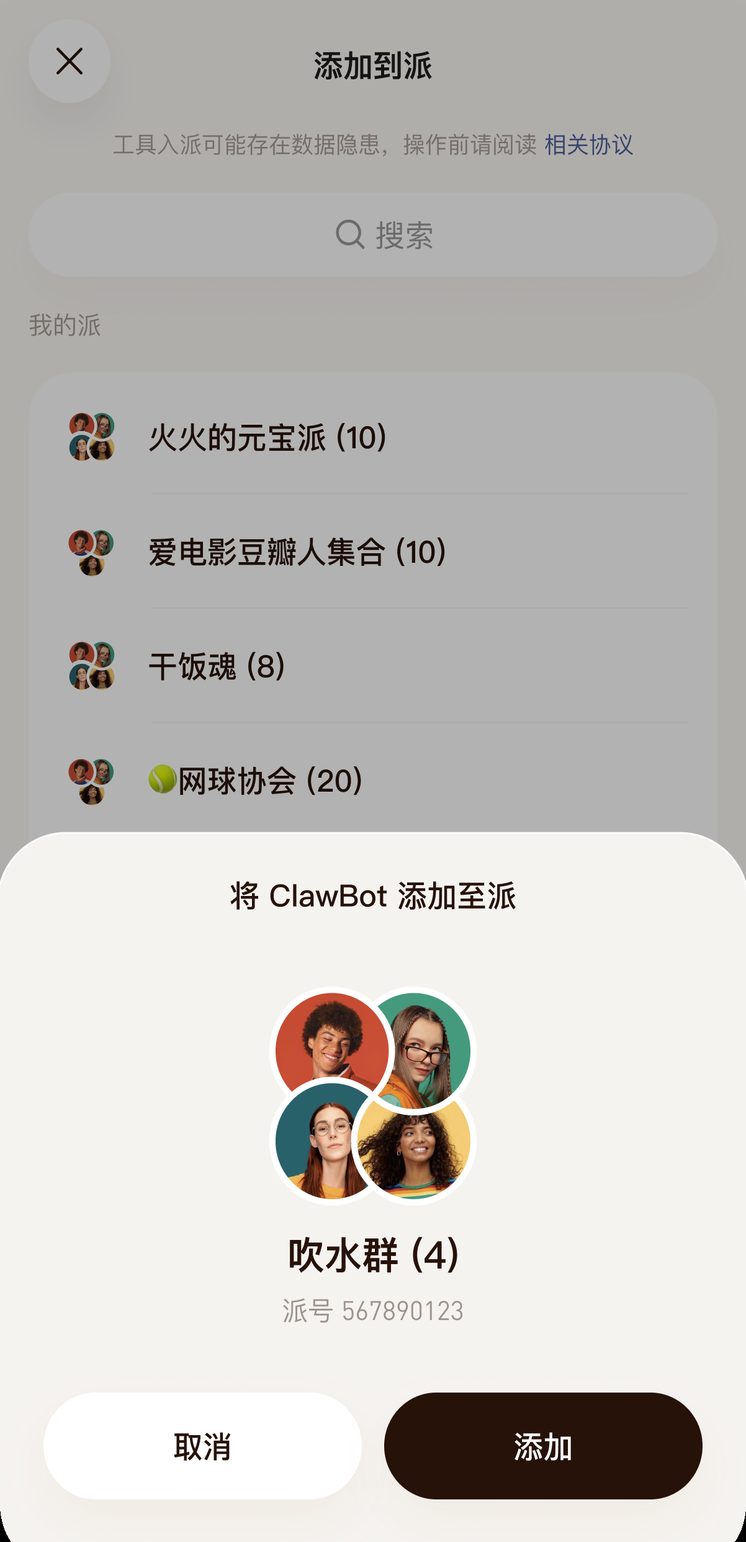The height and width of the screenshot is (1542, 746).
Task: Confirm by tapping the 添加 button
Action: coord(542,1445)
